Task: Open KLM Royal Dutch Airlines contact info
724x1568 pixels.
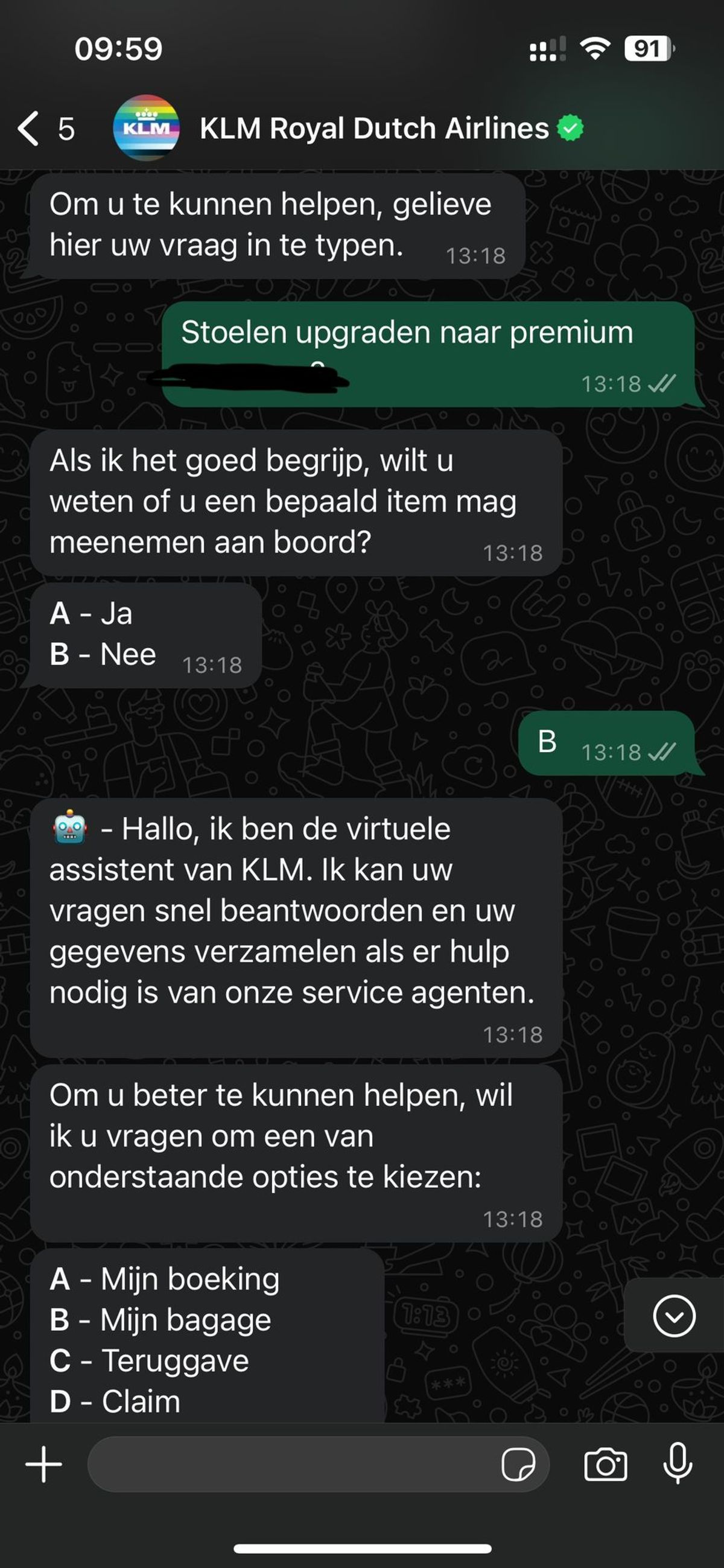Action: [373, 129]
